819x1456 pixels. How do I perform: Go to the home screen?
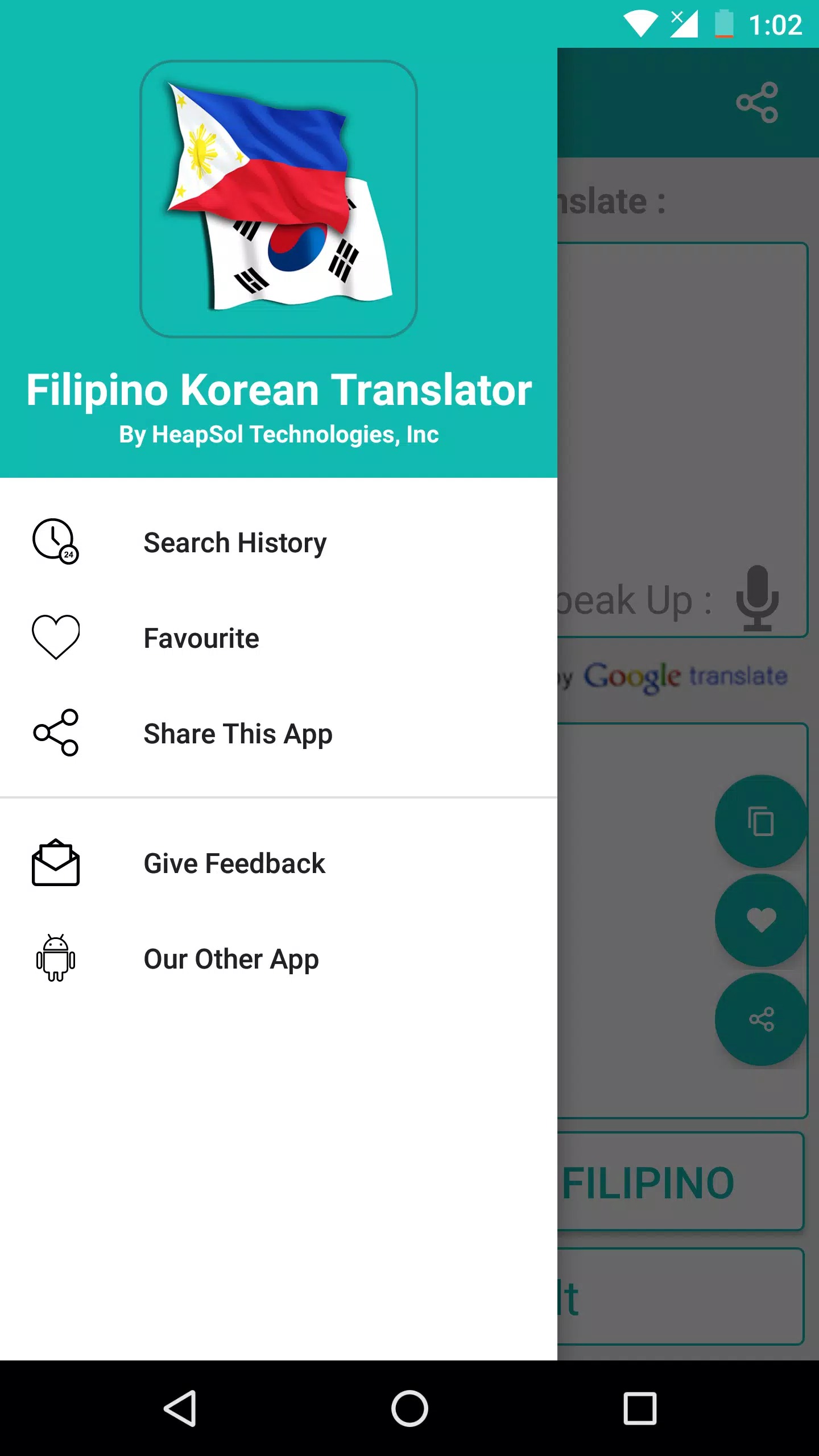click(409, 1408)
